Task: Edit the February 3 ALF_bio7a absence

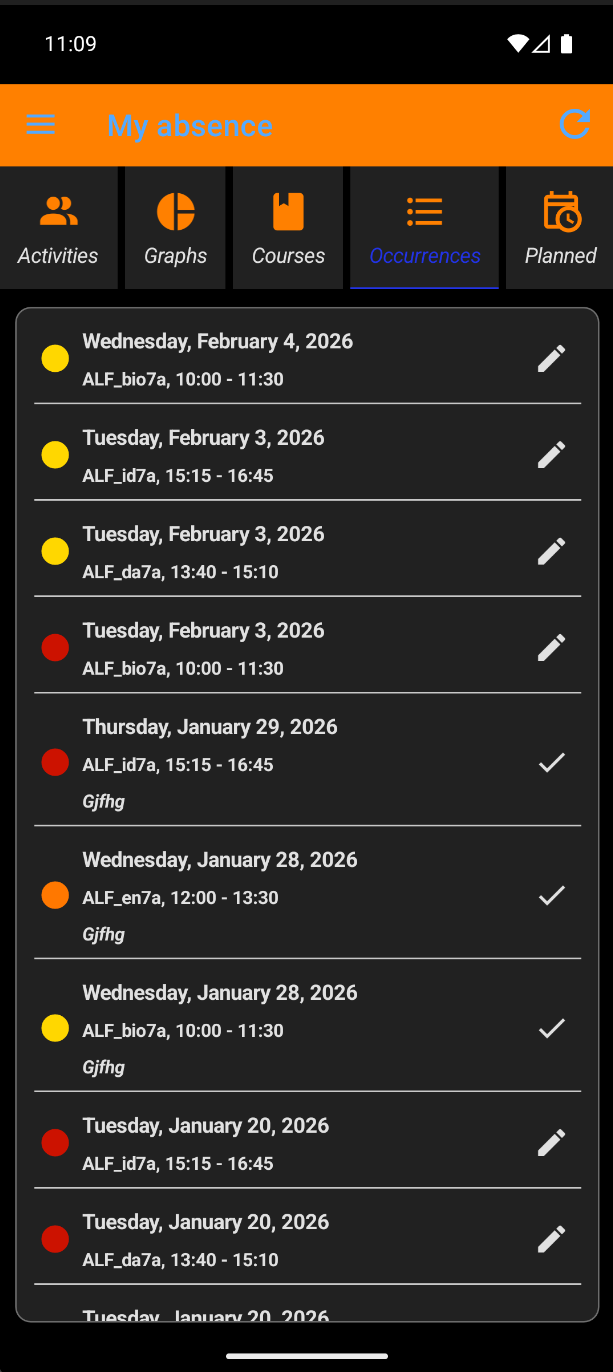Action: pos(551,647)
